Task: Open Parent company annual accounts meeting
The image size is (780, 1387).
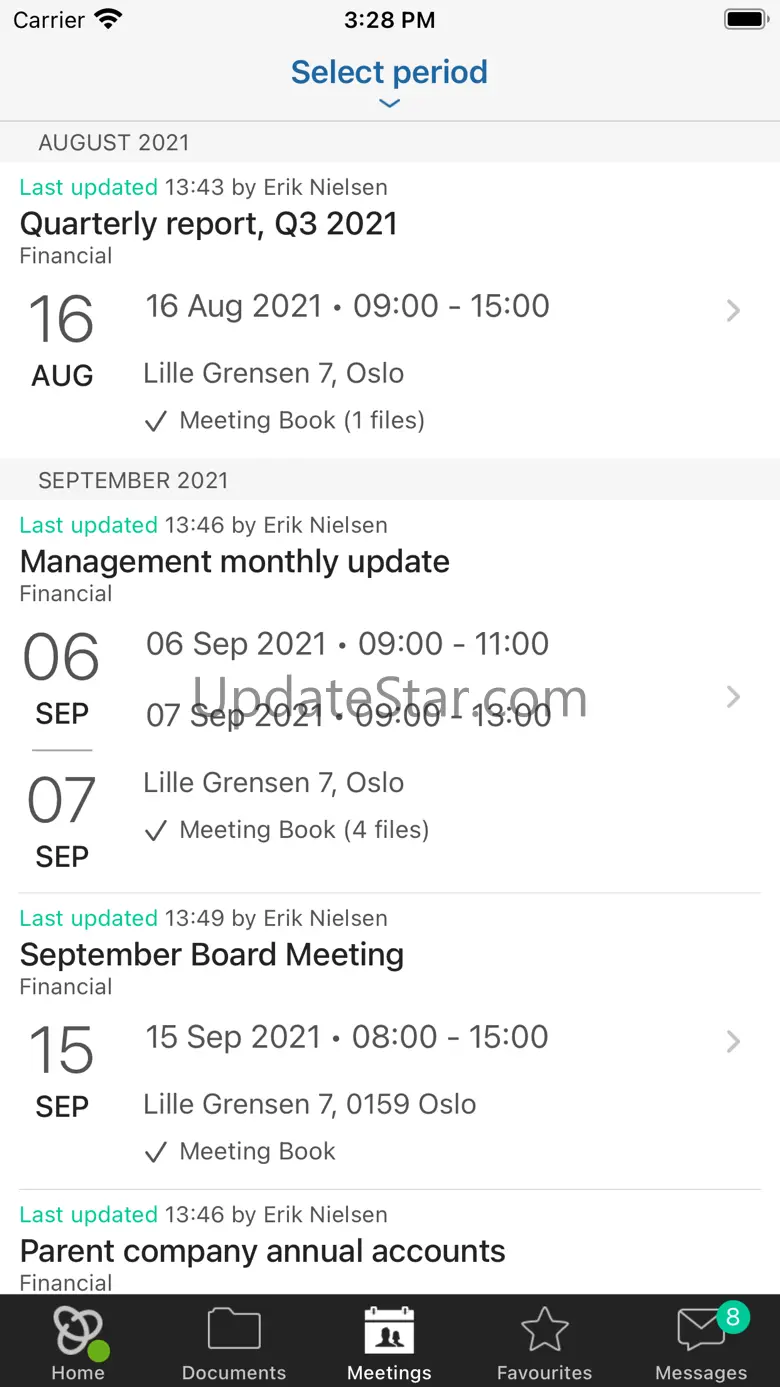Action: (262, 1251)
